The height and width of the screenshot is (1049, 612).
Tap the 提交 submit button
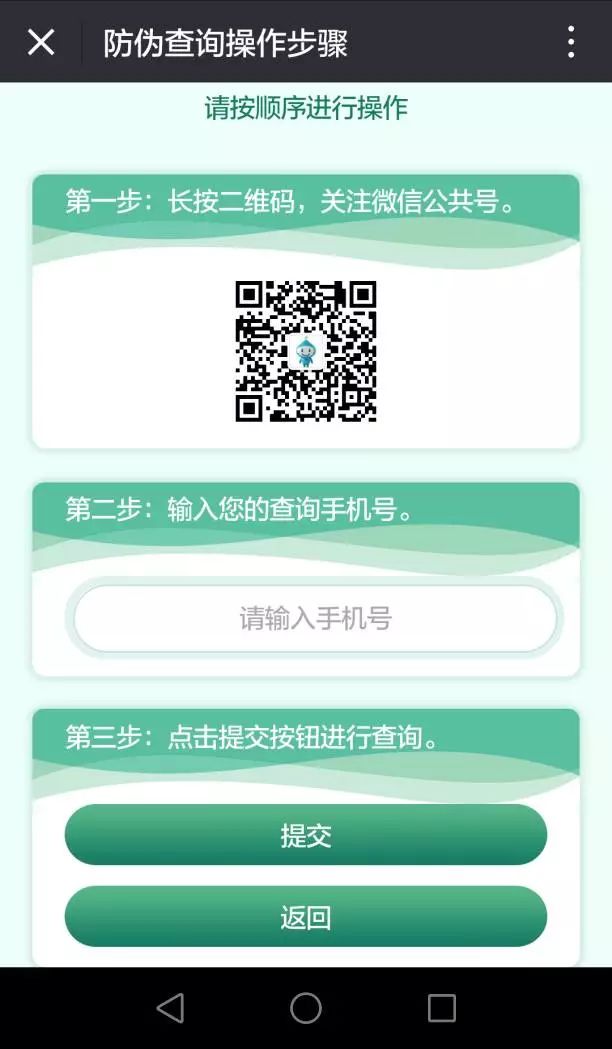click(306, 835)
